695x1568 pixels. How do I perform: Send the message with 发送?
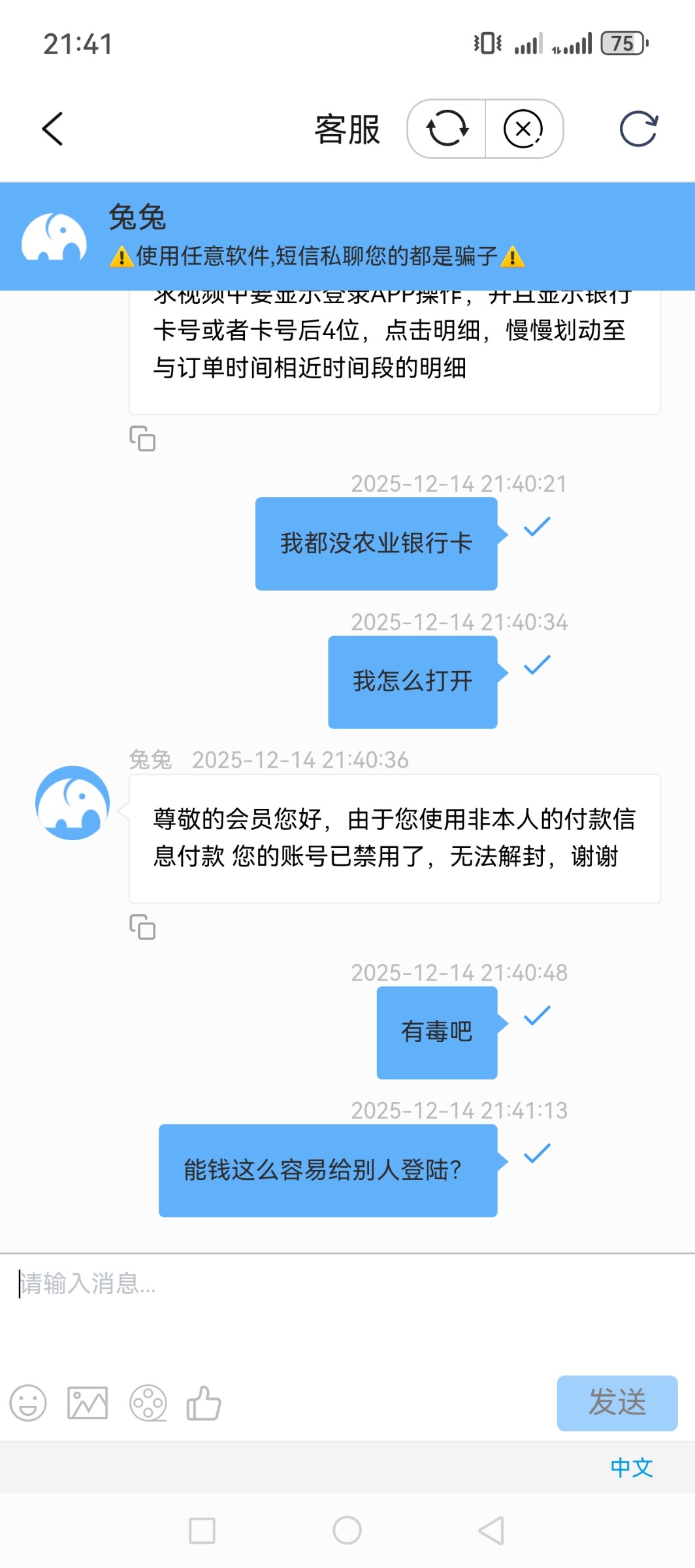617,1403
